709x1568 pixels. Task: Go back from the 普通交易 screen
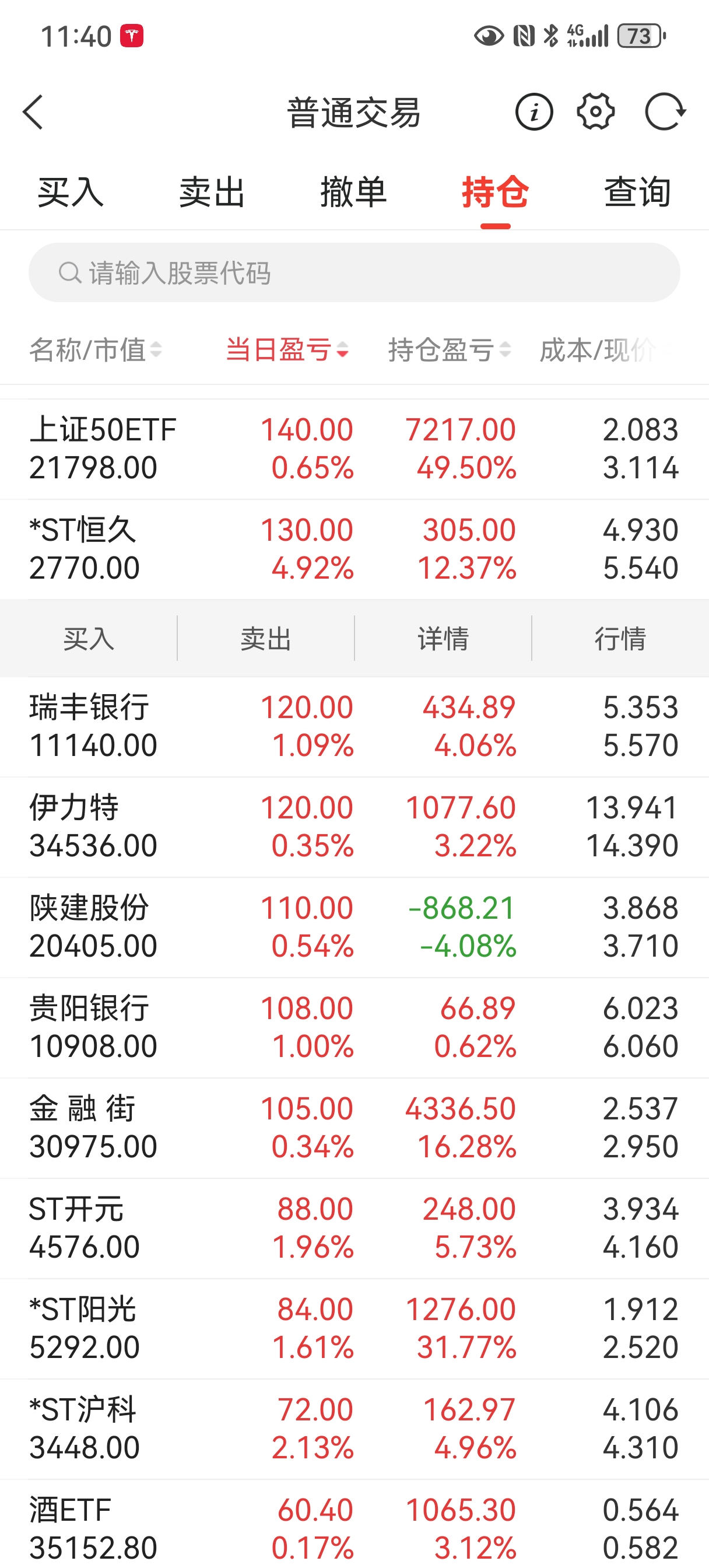[33, 112]
